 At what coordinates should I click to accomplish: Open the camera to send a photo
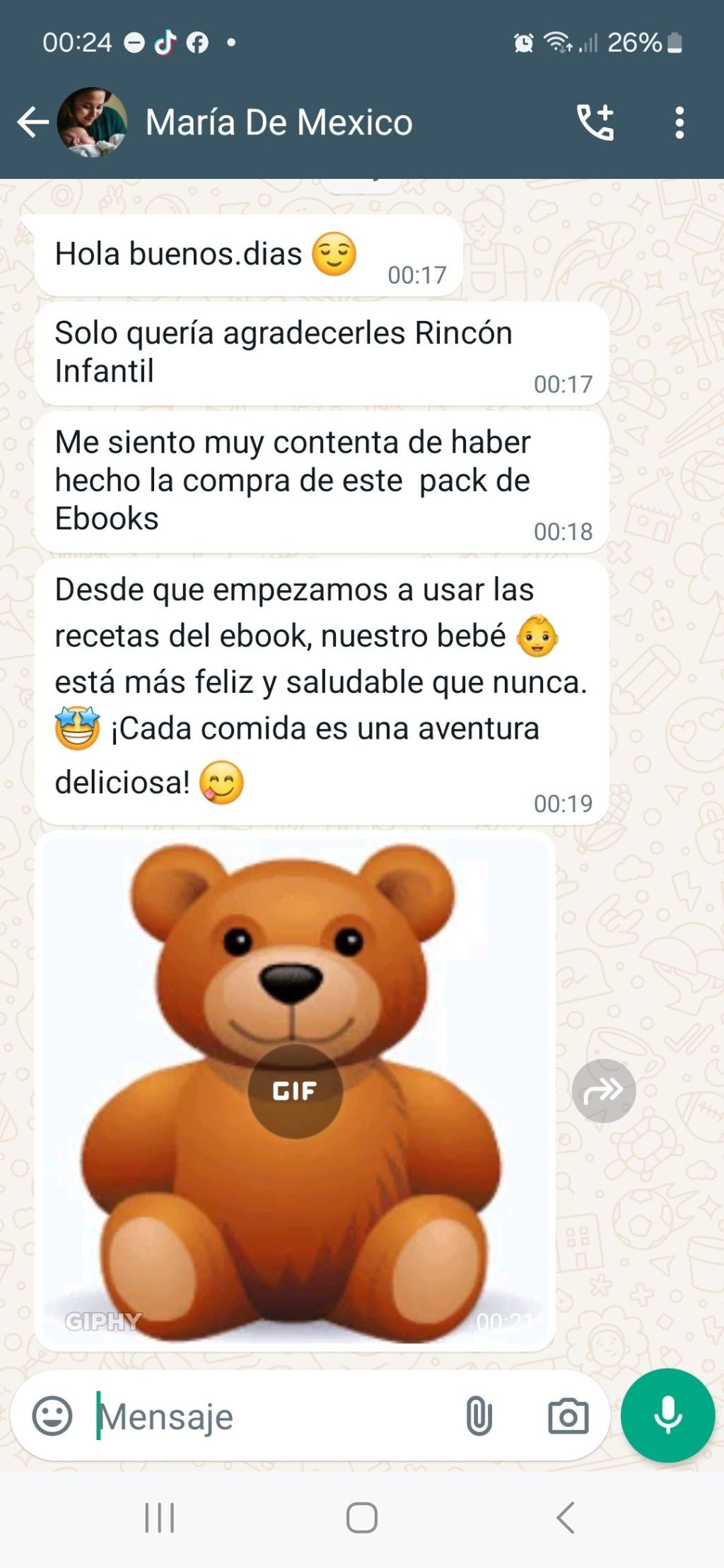point(568,1416)
